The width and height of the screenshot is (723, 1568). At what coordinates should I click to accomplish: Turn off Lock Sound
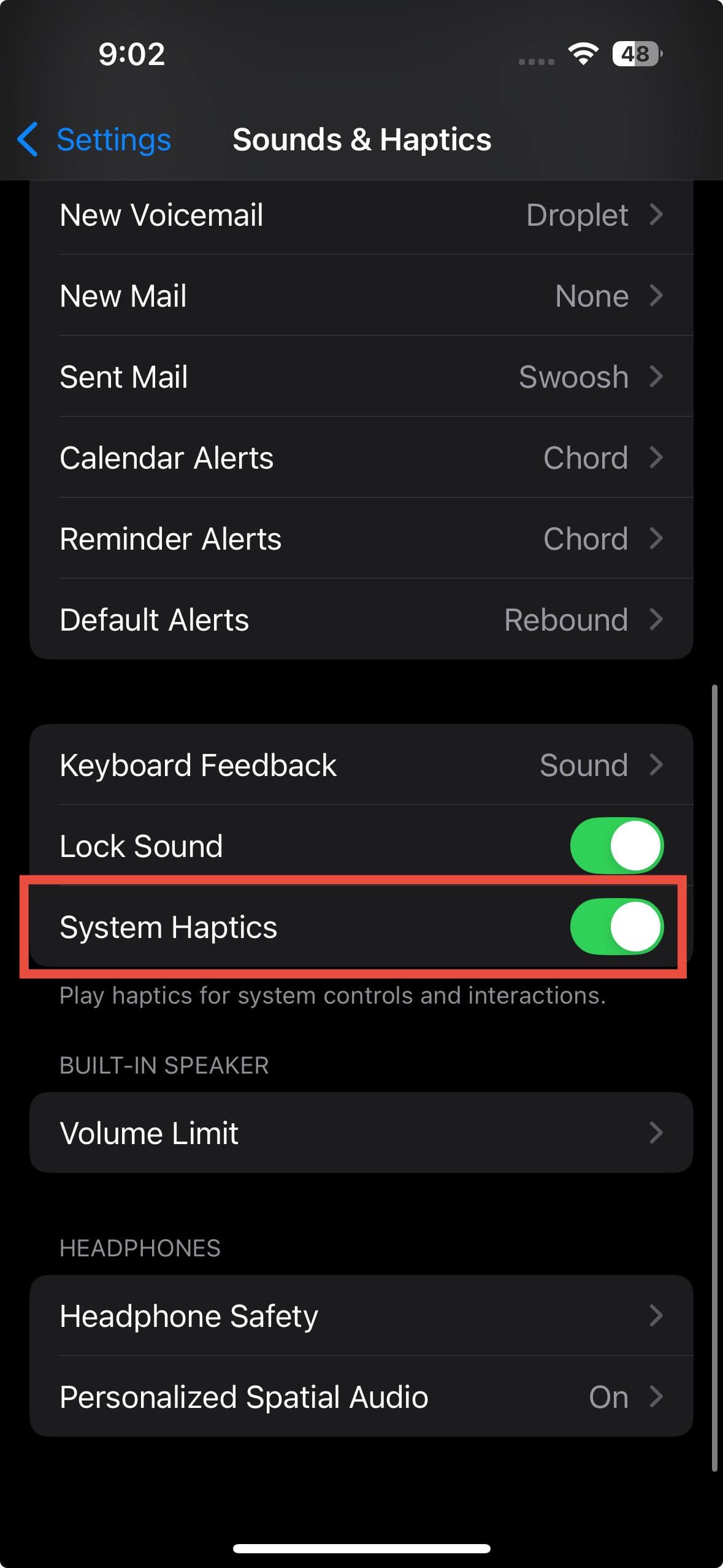pos(616,846)
